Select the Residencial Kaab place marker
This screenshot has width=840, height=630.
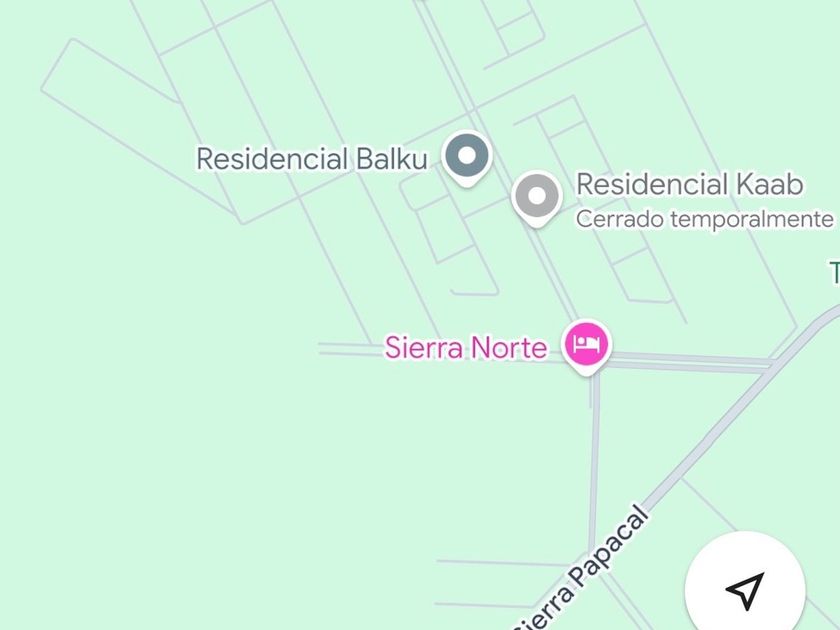tap(537, 196)
